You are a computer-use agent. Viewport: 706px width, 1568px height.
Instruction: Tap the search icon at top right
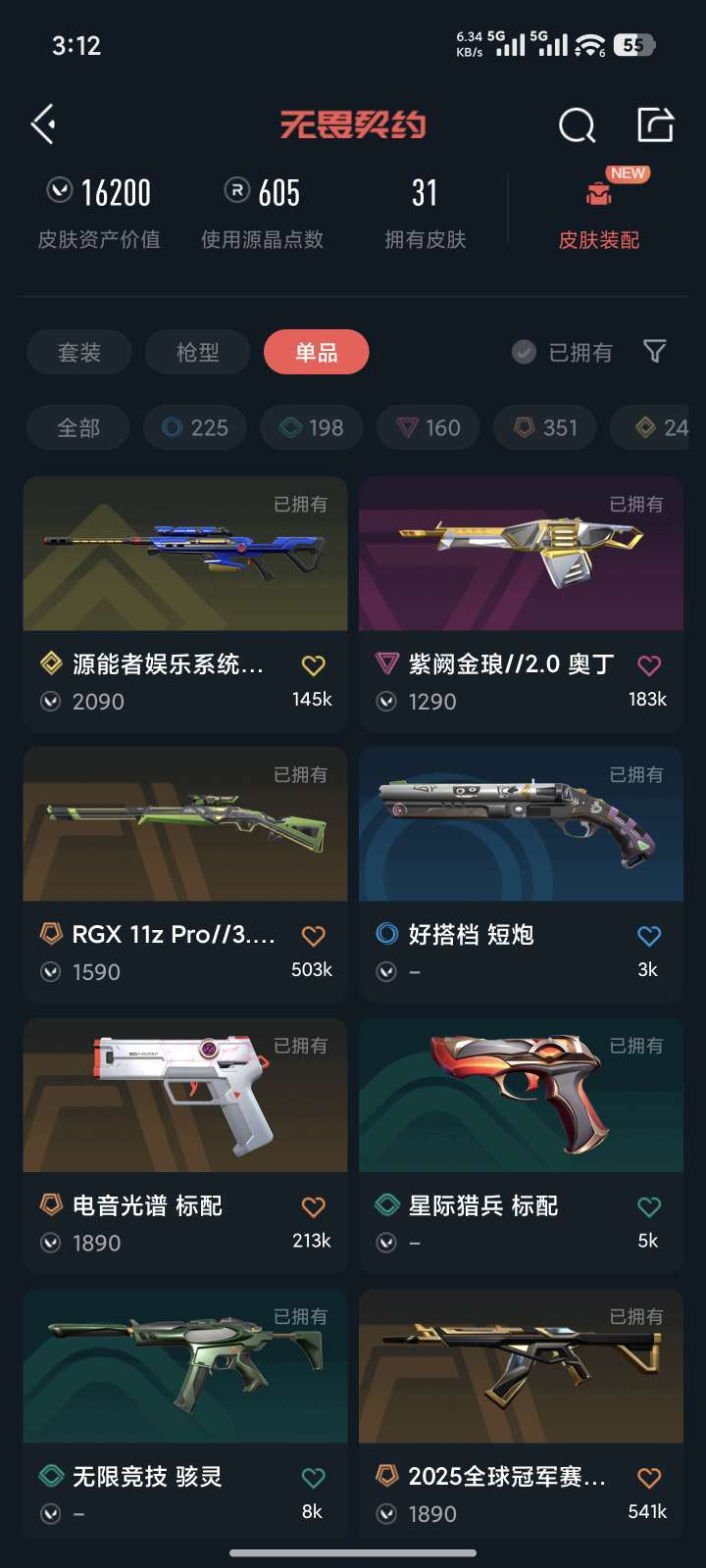[x=577, y=125]
